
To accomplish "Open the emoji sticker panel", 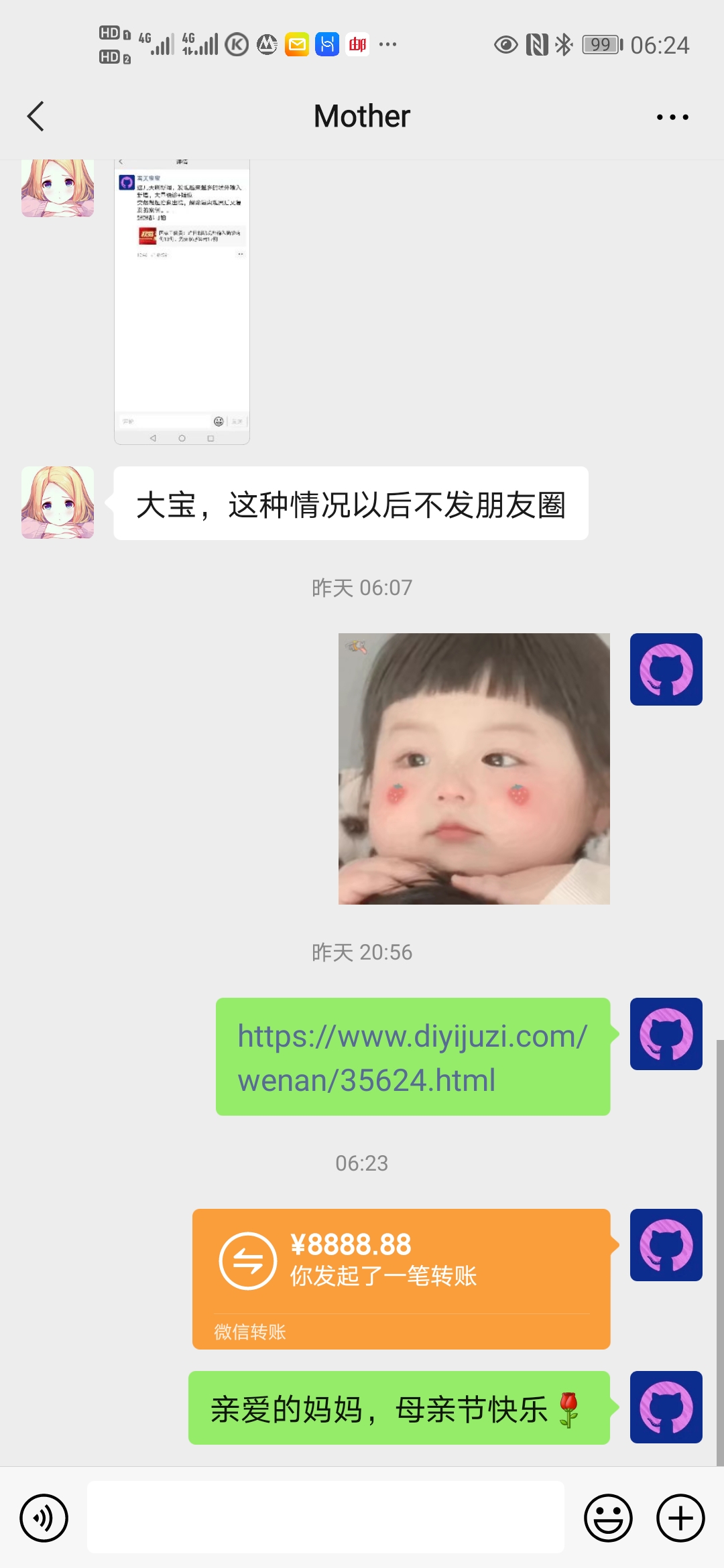I will [x=608, y=1518].
